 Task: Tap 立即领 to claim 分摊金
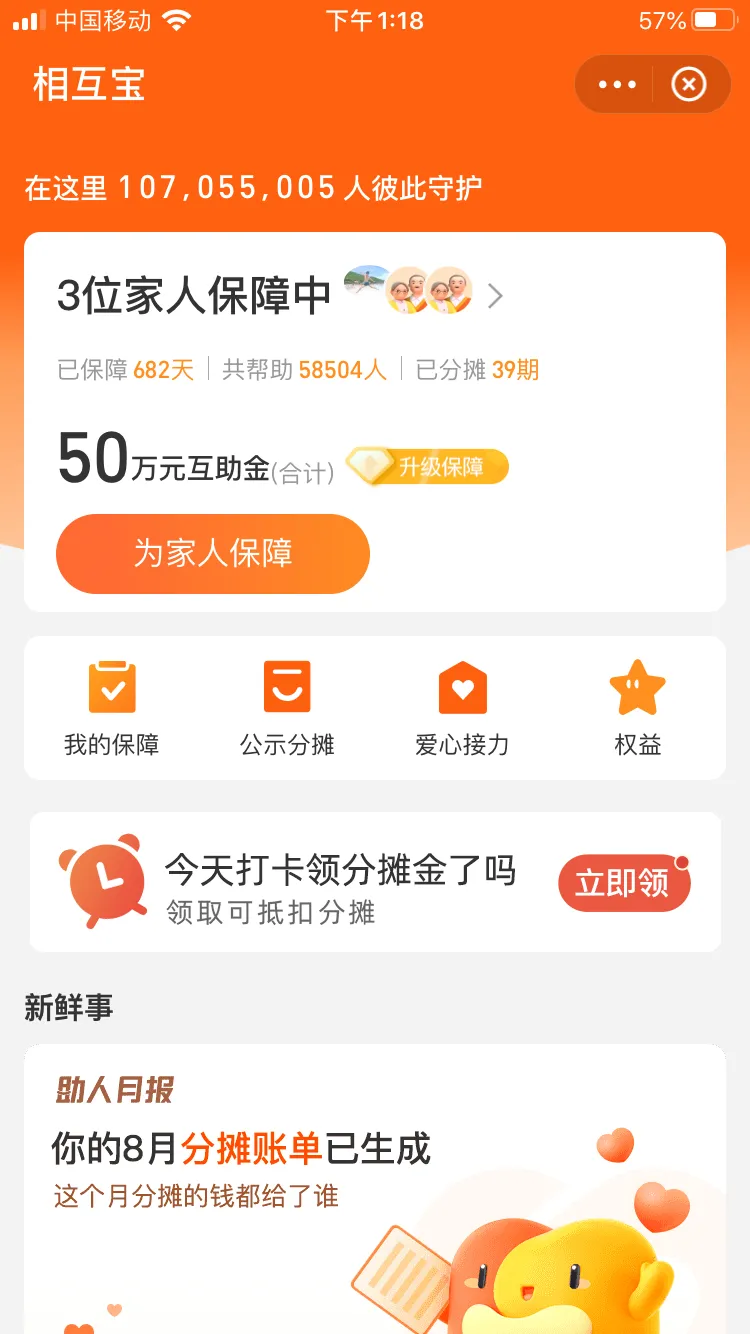pos(623,883)
